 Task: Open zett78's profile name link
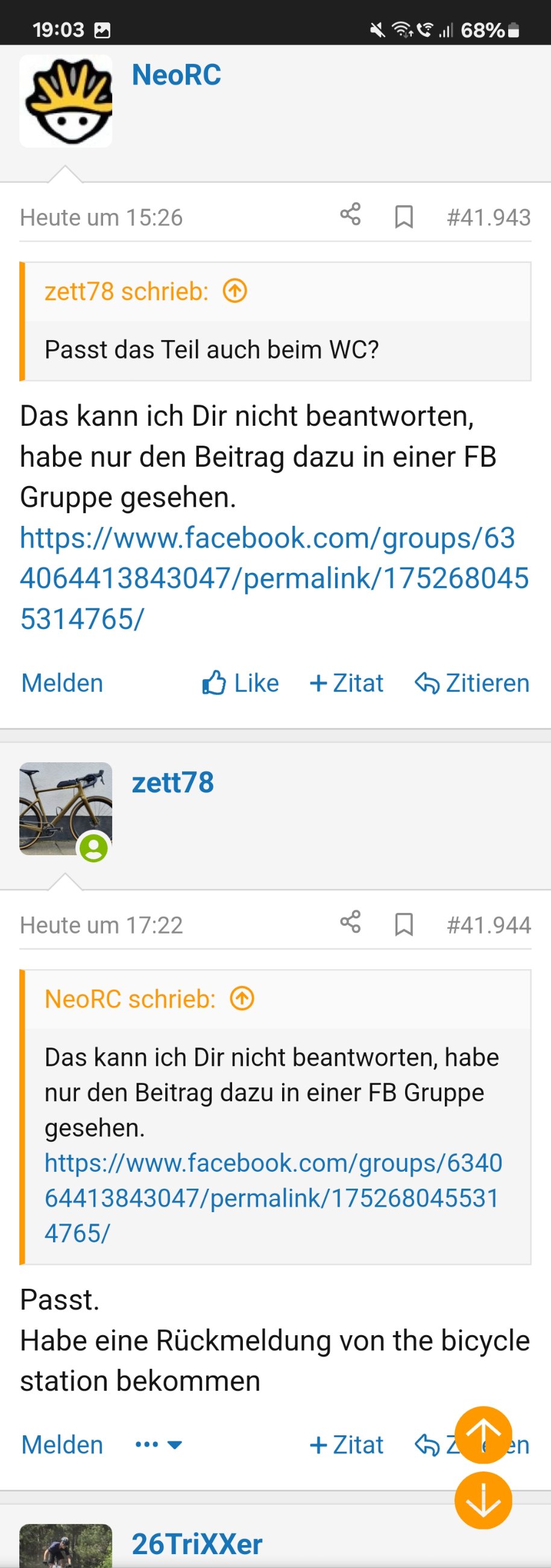173,782
